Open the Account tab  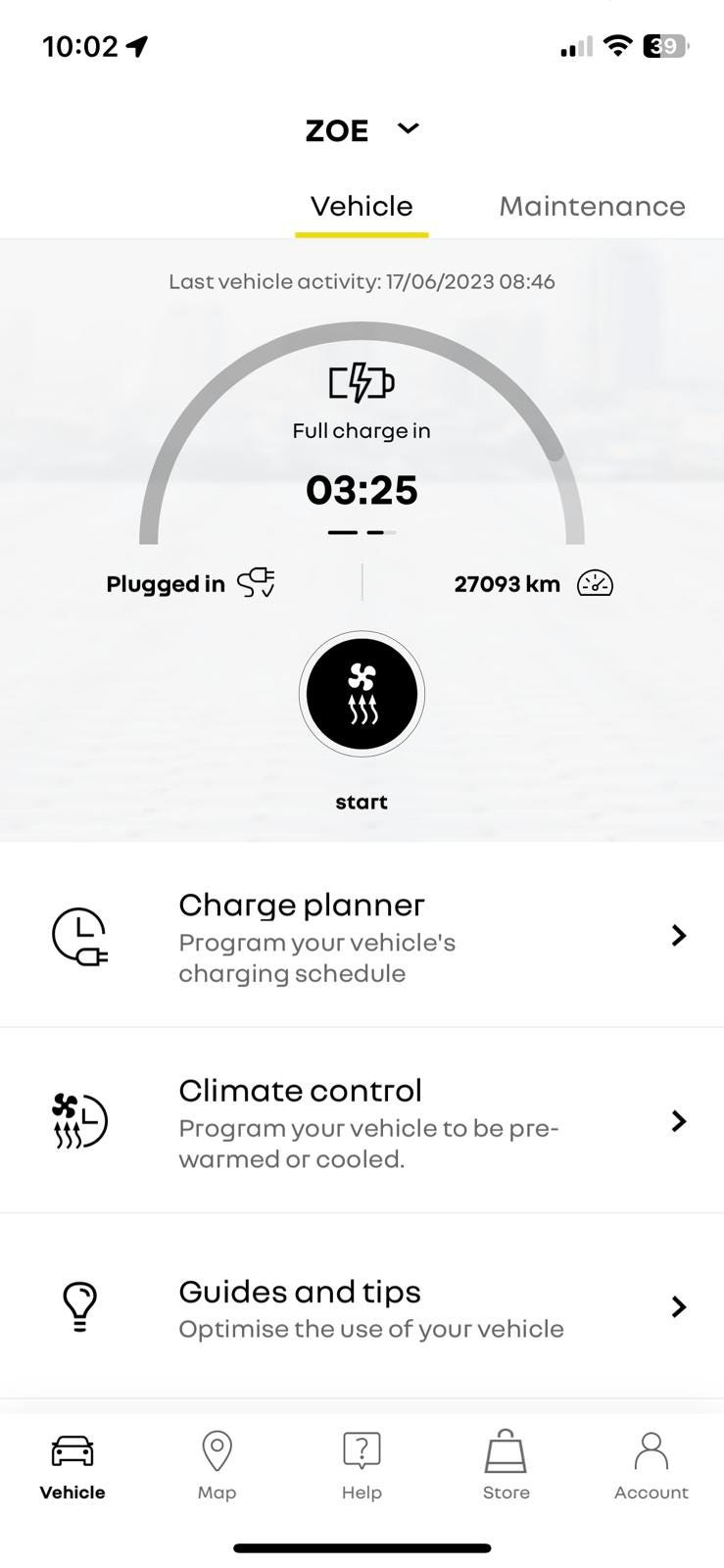point(651,1465)
